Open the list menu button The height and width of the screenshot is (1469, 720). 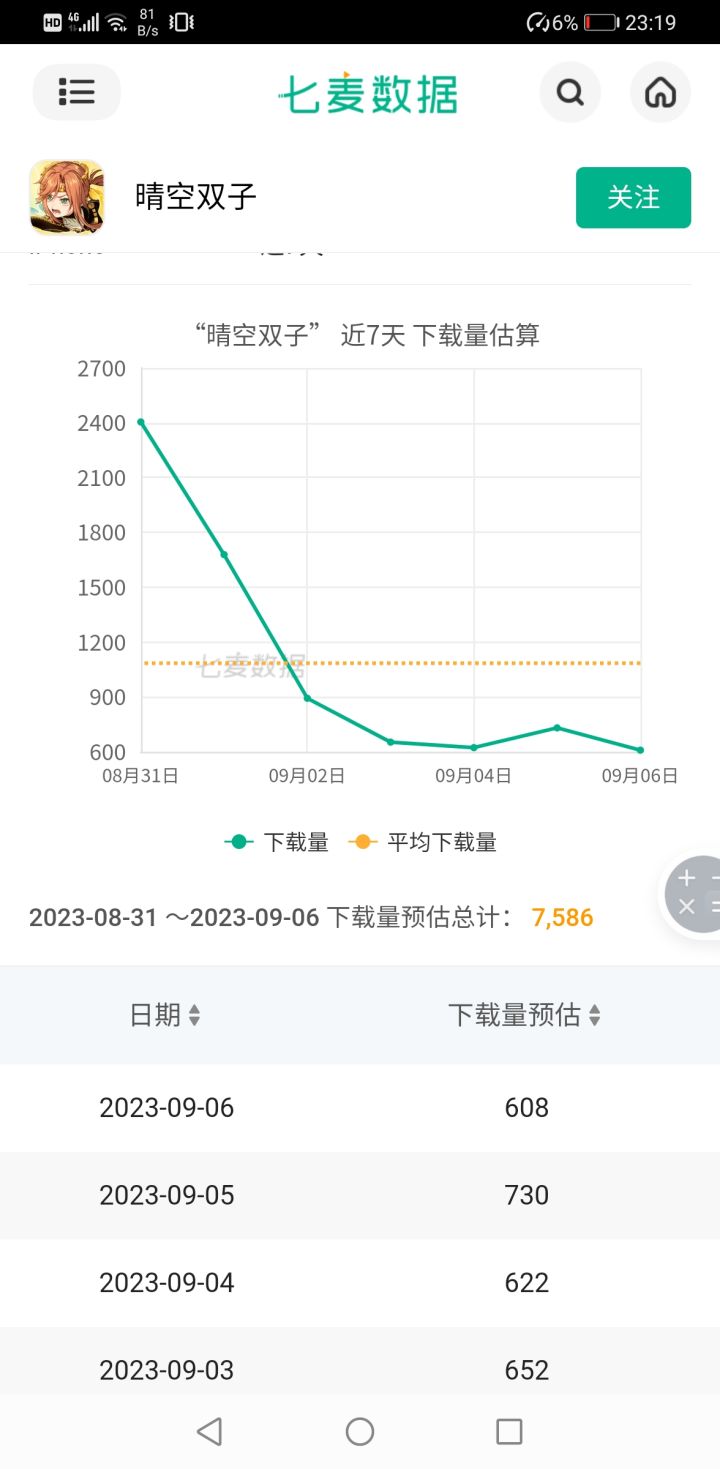pos(77,92)
